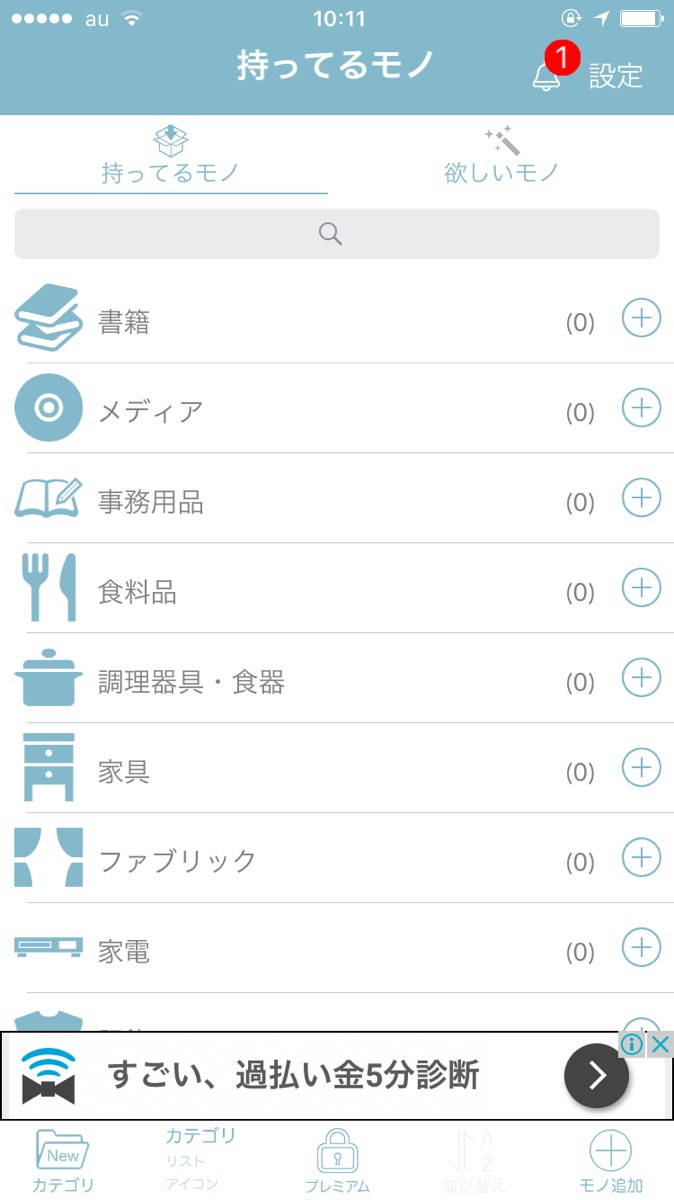
Task: Open the 調理器具・食器 category
Action: tap(190, 682)
